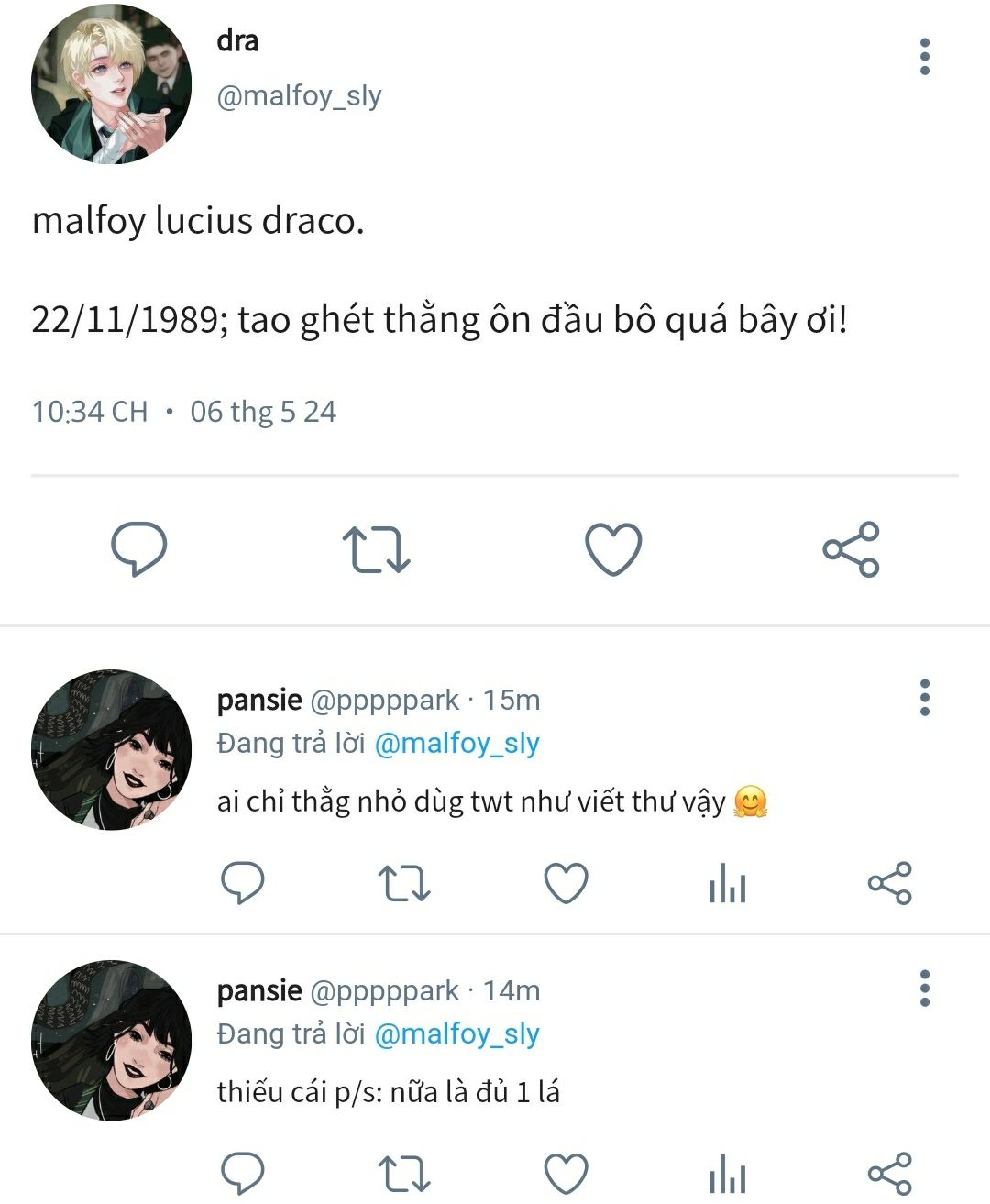Retweet dra's main tweet
Viewport: 990px width, 1204px height.
376,548
